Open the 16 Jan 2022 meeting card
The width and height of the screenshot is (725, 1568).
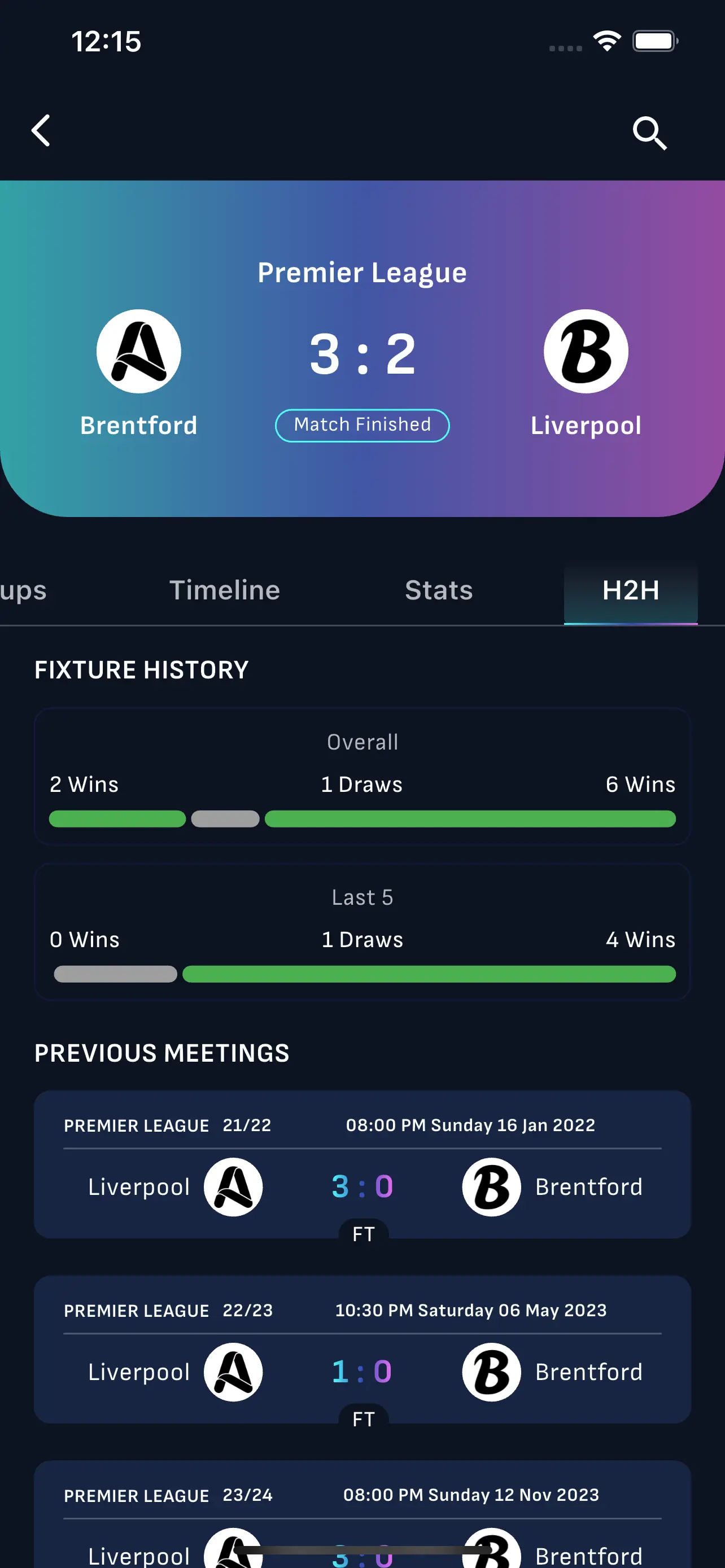point(362,1164)
